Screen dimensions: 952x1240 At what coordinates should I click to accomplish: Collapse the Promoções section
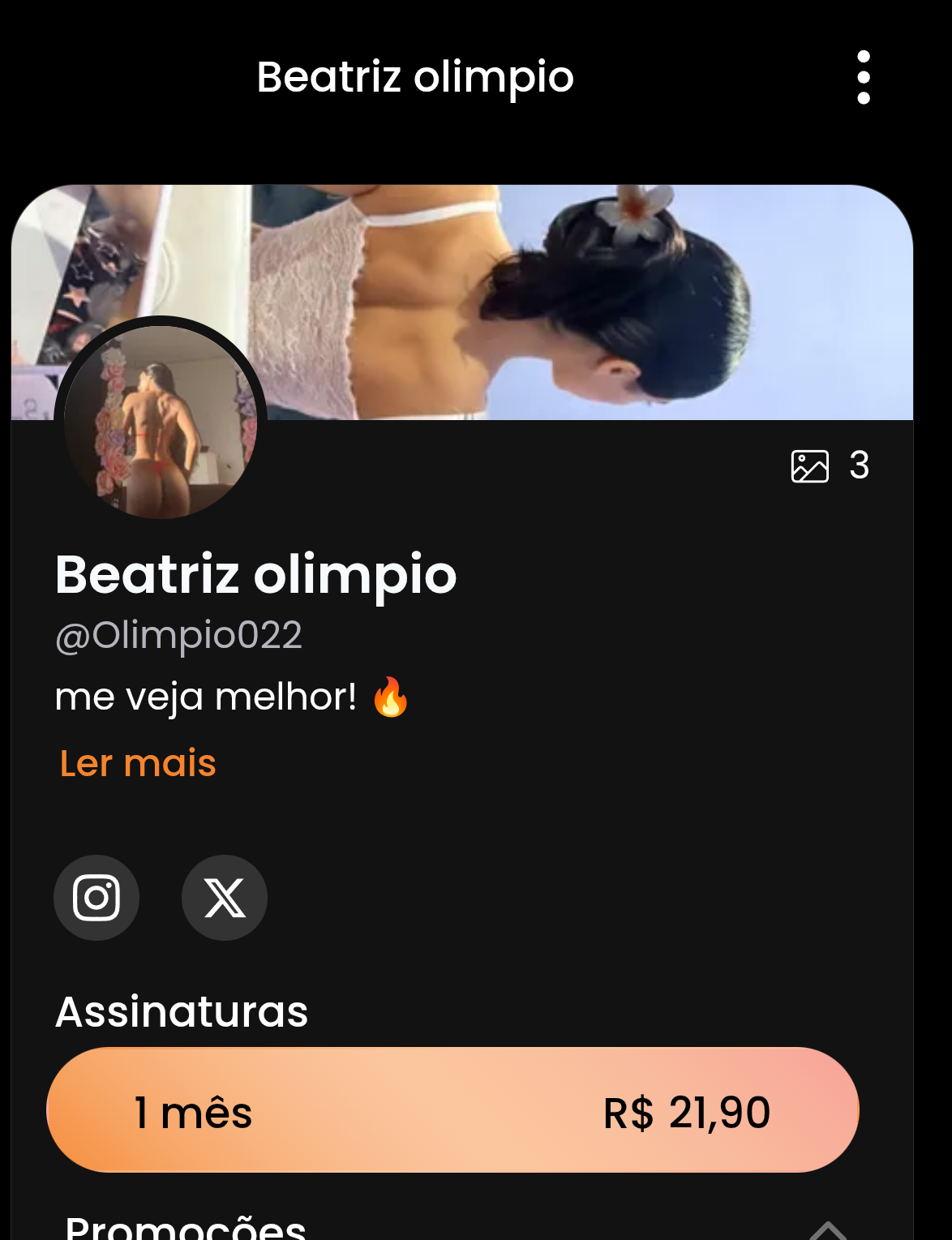pyautogui.click(x=827, y=1230)
